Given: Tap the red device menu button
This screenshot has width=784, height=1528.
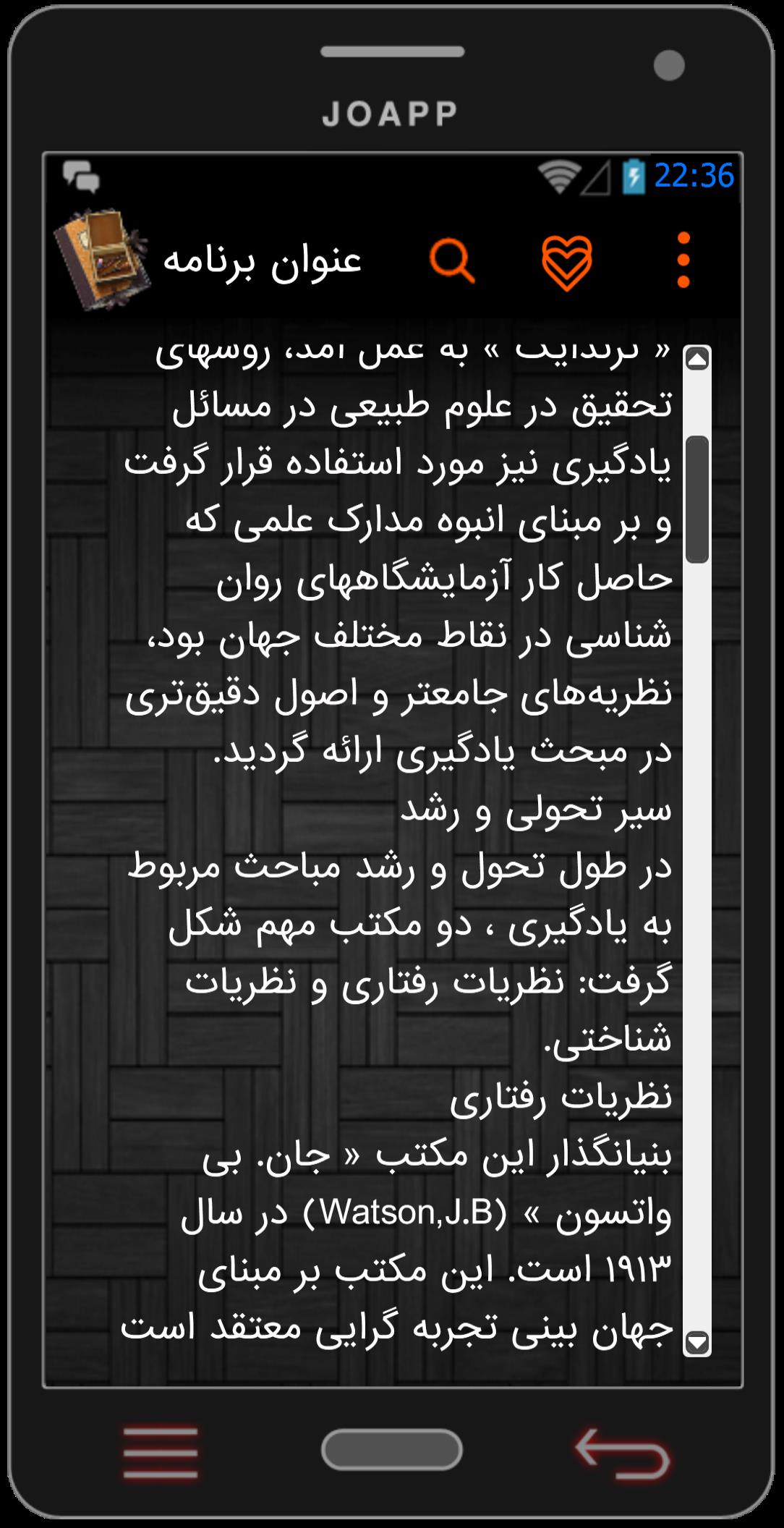Looking at the screenshot, I should tap(161, 1451).
